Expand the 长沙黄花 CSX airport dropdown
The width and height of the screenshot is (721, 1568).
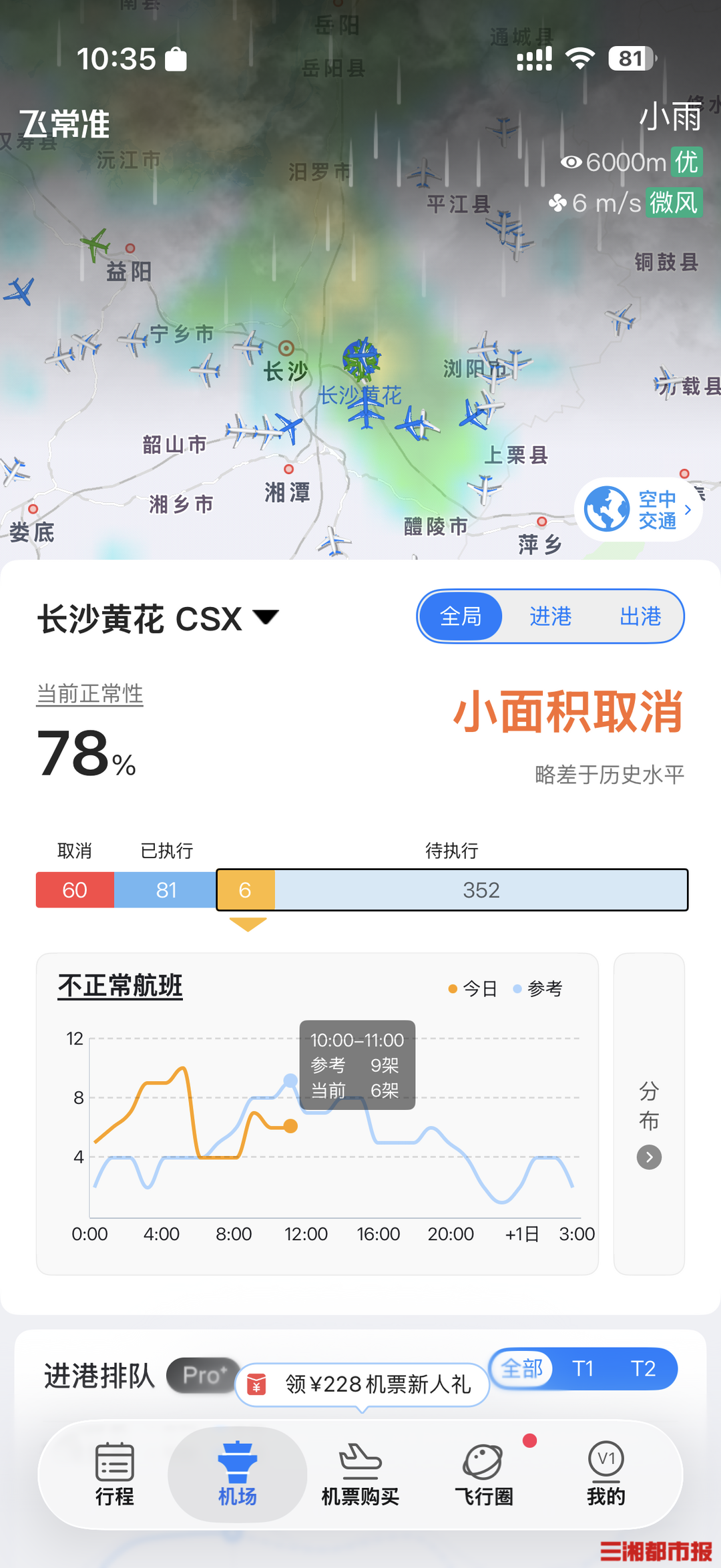click(158, 618)
